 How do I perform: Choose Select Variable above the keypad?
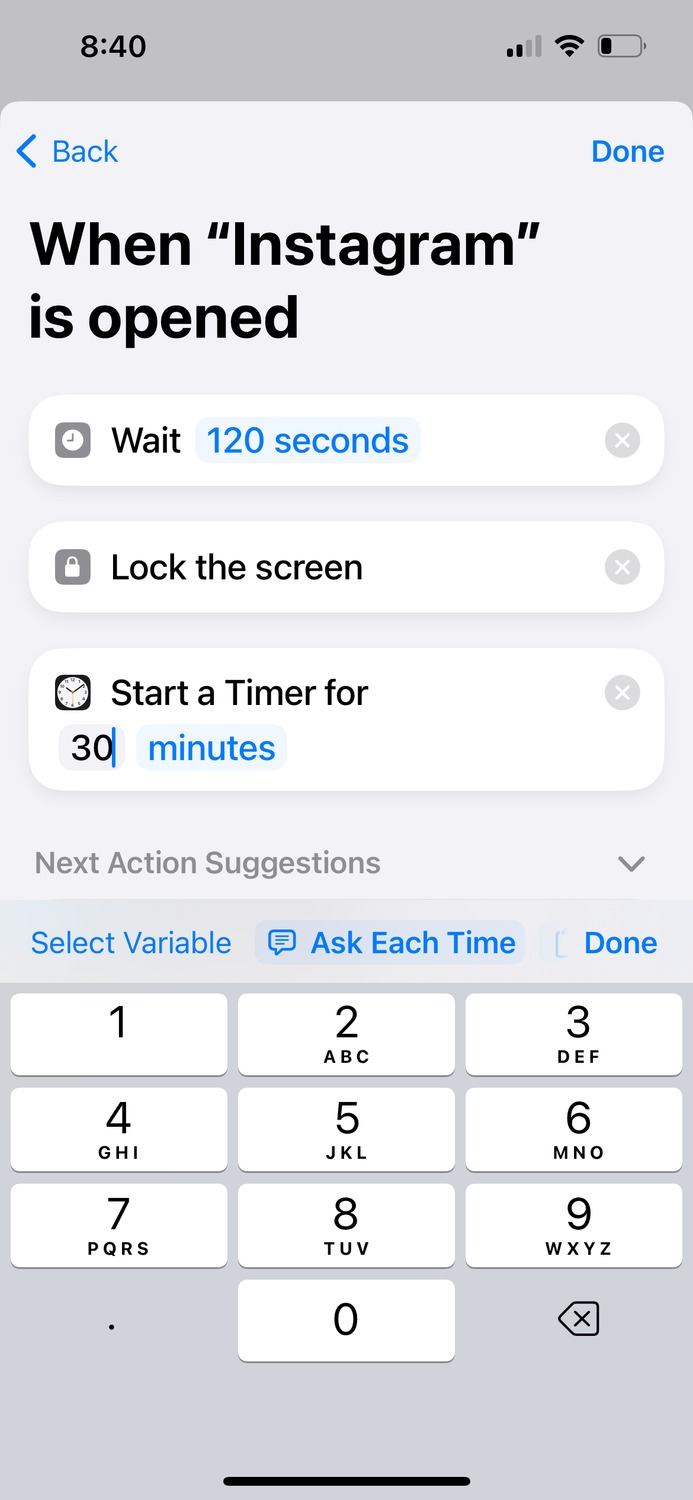point(131,943)
